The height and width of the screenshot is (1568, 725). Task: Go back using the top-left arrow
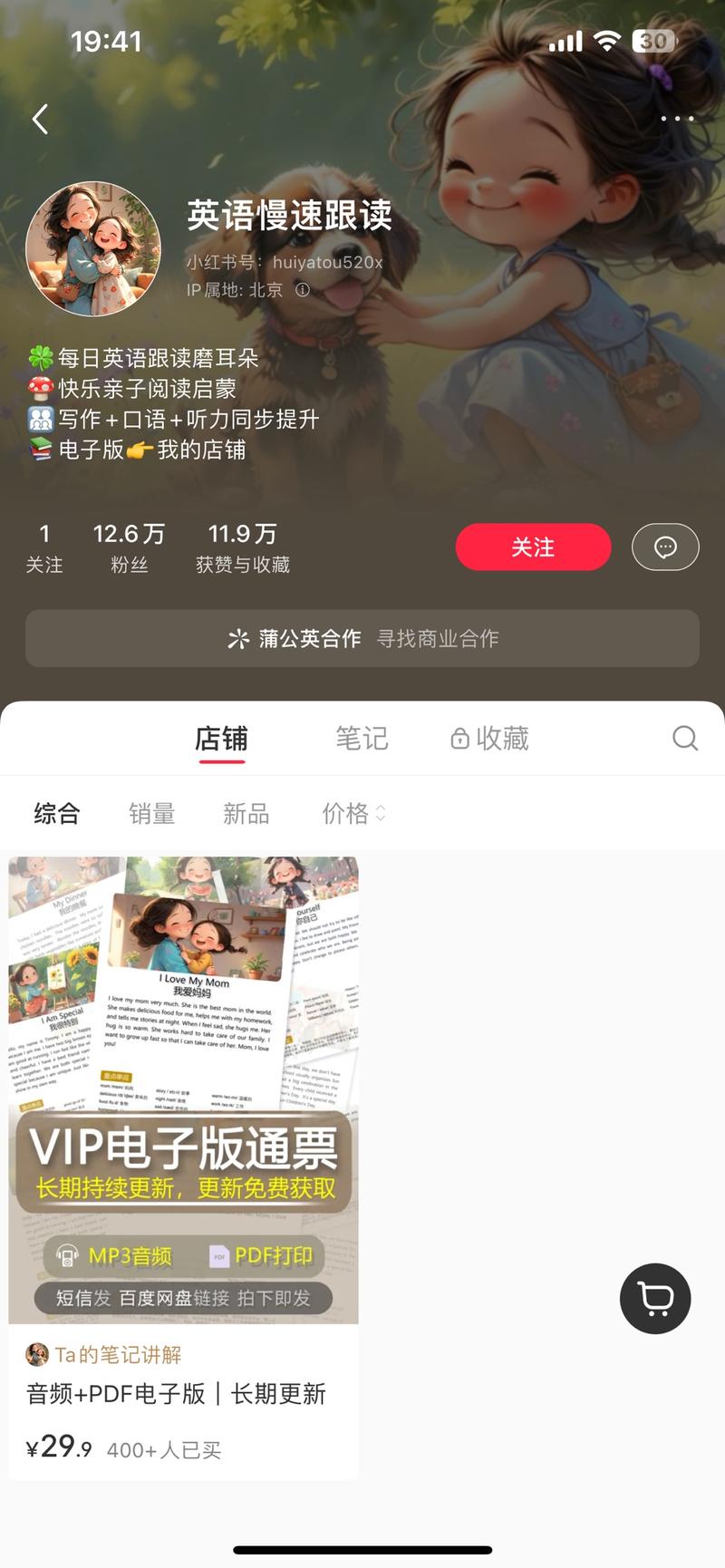[x=40, y=119]
